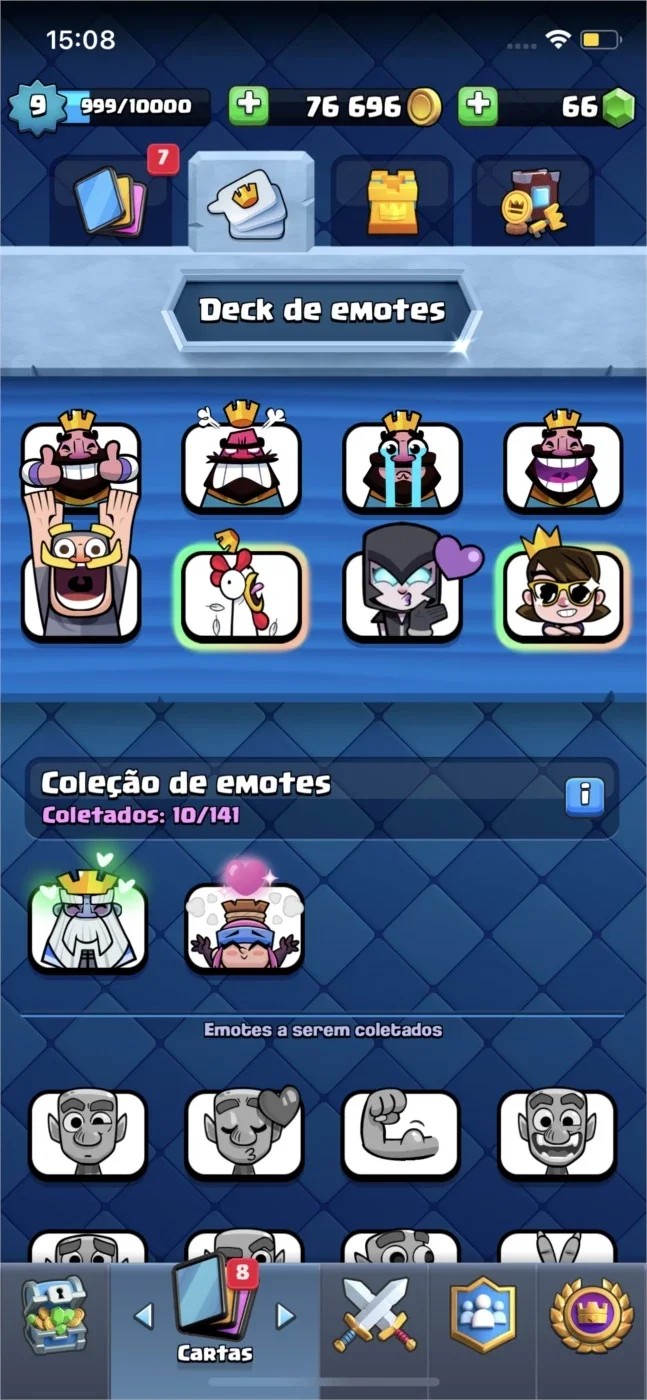
Task: Tap the green plus next to gems
Action: [x=479, y=106]
